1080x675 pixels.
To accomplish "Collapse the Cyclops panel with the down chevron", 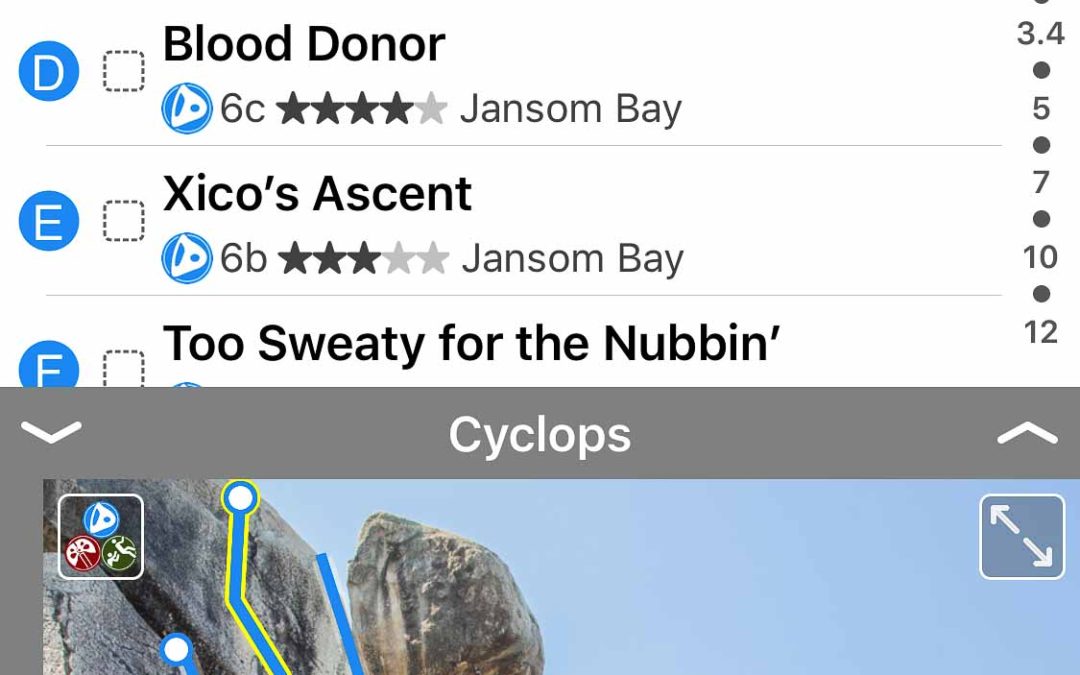I will point(51,433).
